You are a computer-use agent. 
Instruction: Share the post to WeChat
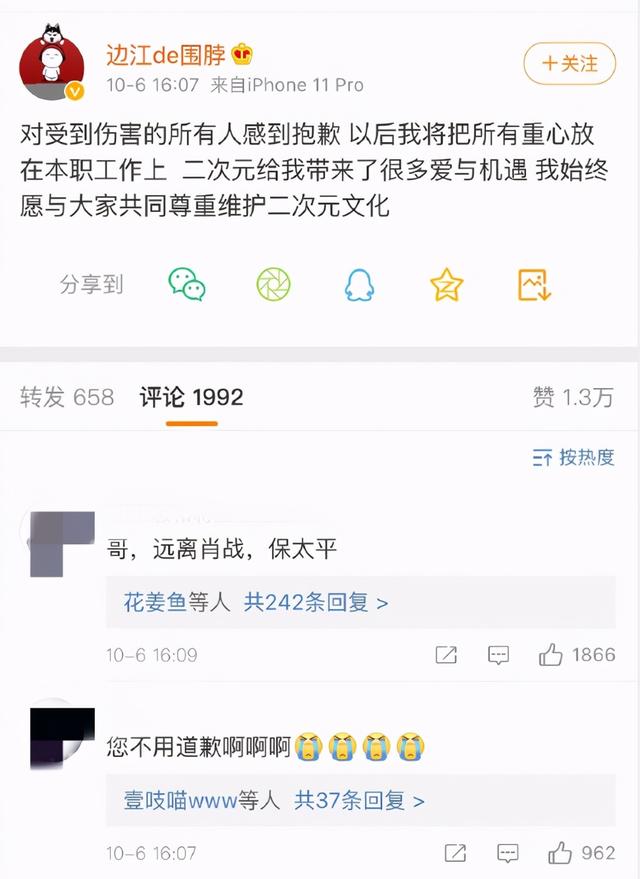point(186,285)
